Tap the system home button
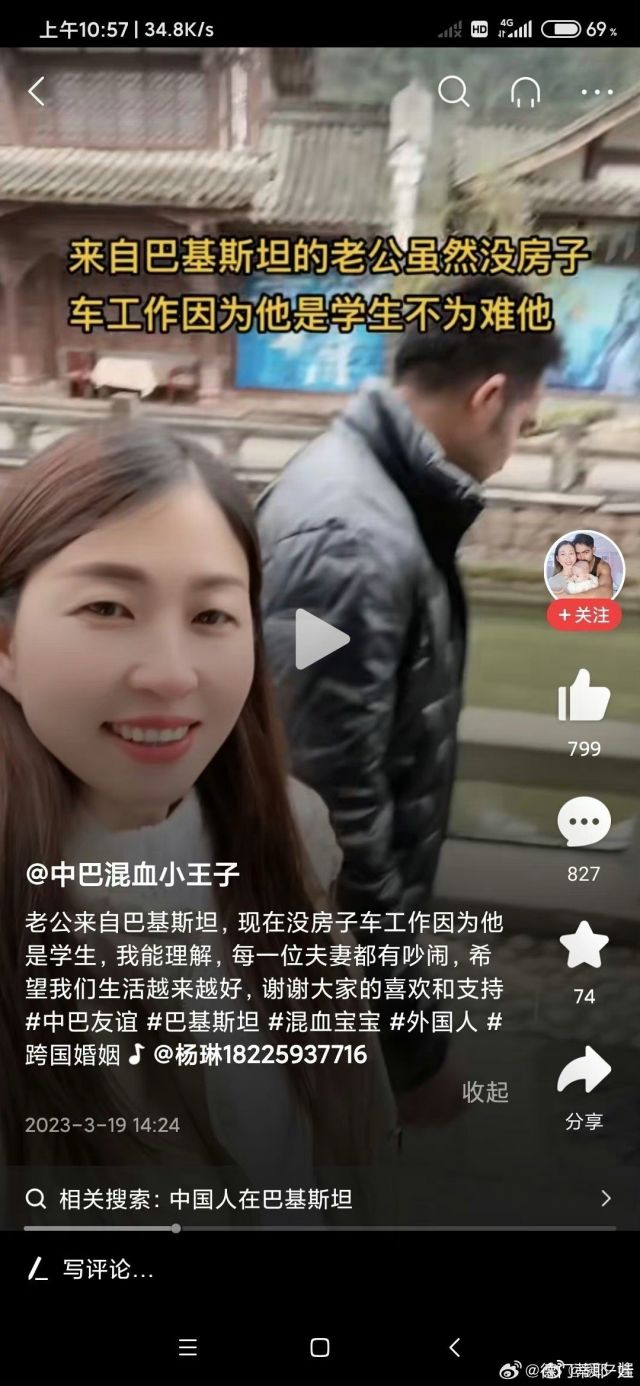The image size is (640, 1386). pyautogui.click(x=320, y=1347)
